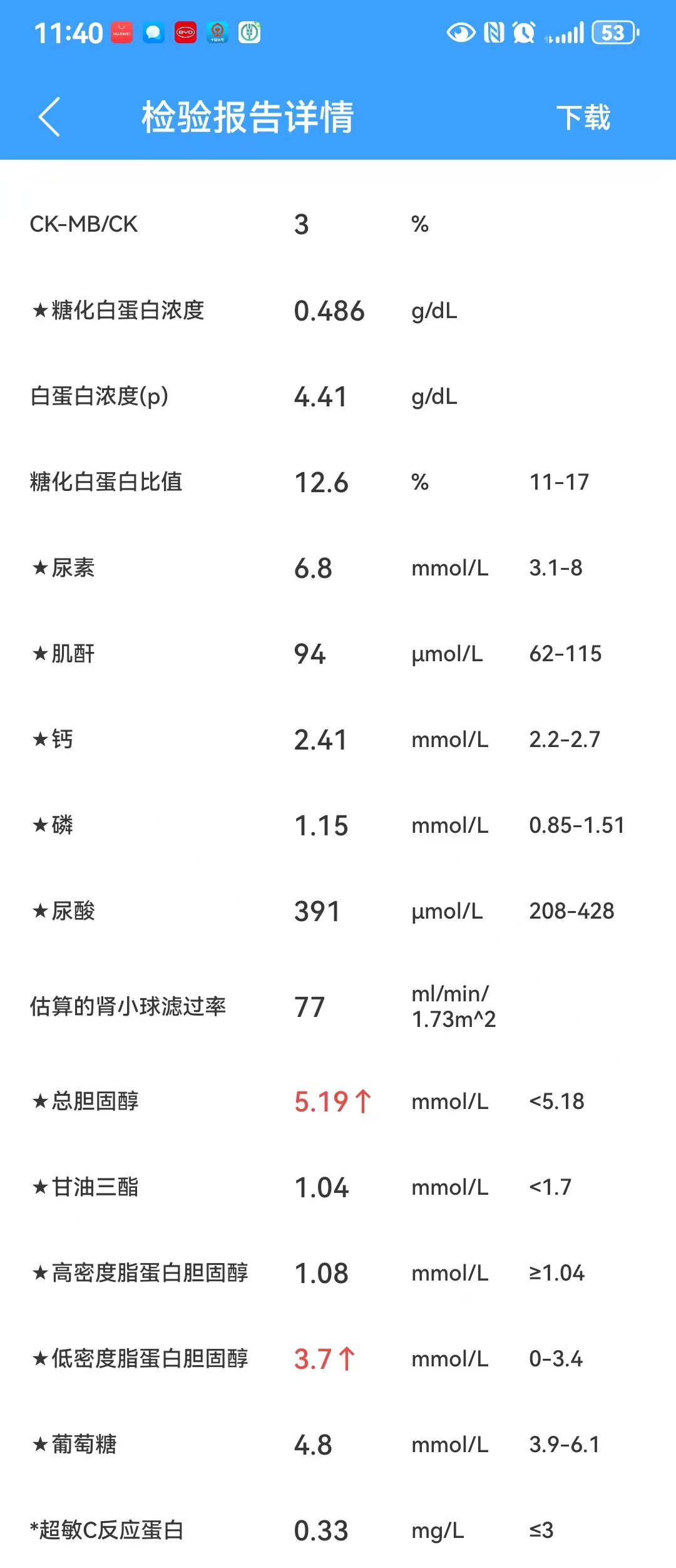Screen dimensions: 676x1568
Task: Go back from the 检验报告详情 page
Action: [x=49, y=117]
